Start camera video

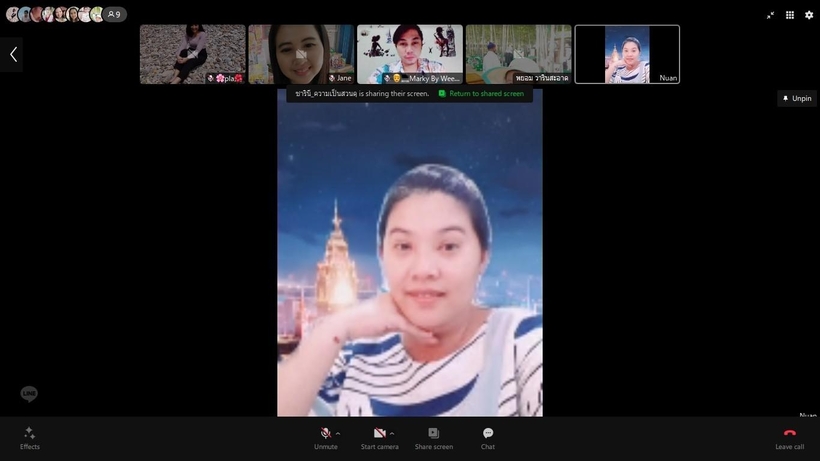click(x=379, y=438)
